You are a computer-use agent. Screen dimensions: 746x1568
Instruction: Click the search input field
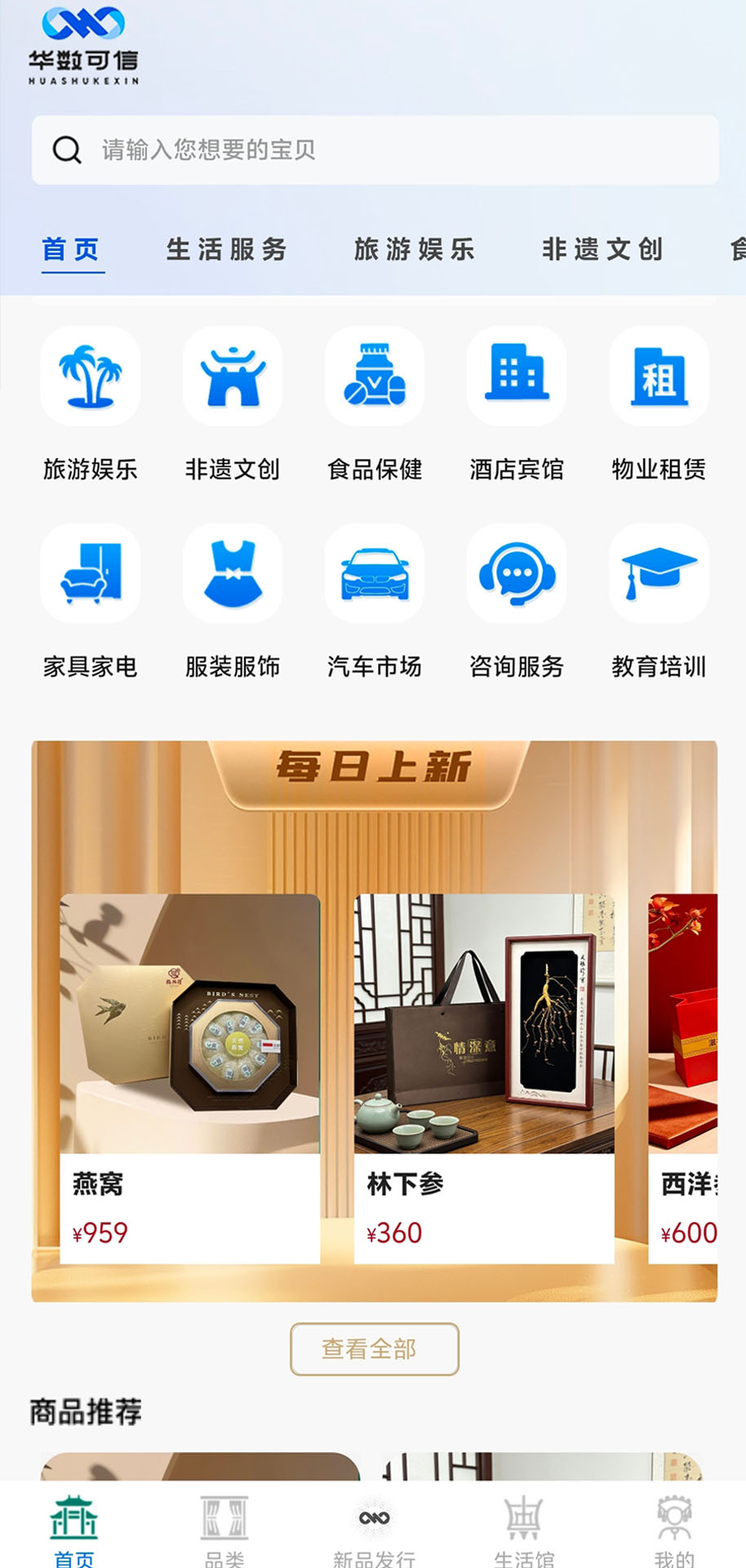tap(373, 150)
